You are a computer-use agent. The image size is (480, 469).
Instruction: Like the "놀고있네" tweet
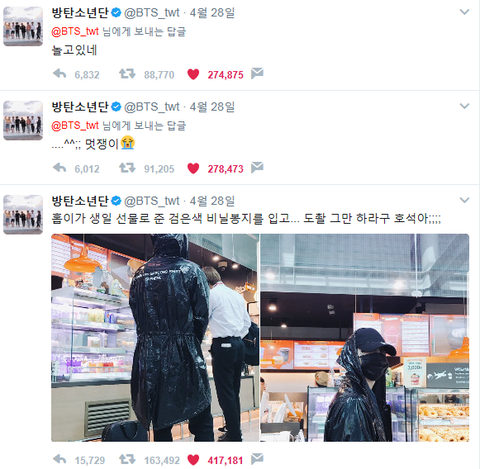193,74
